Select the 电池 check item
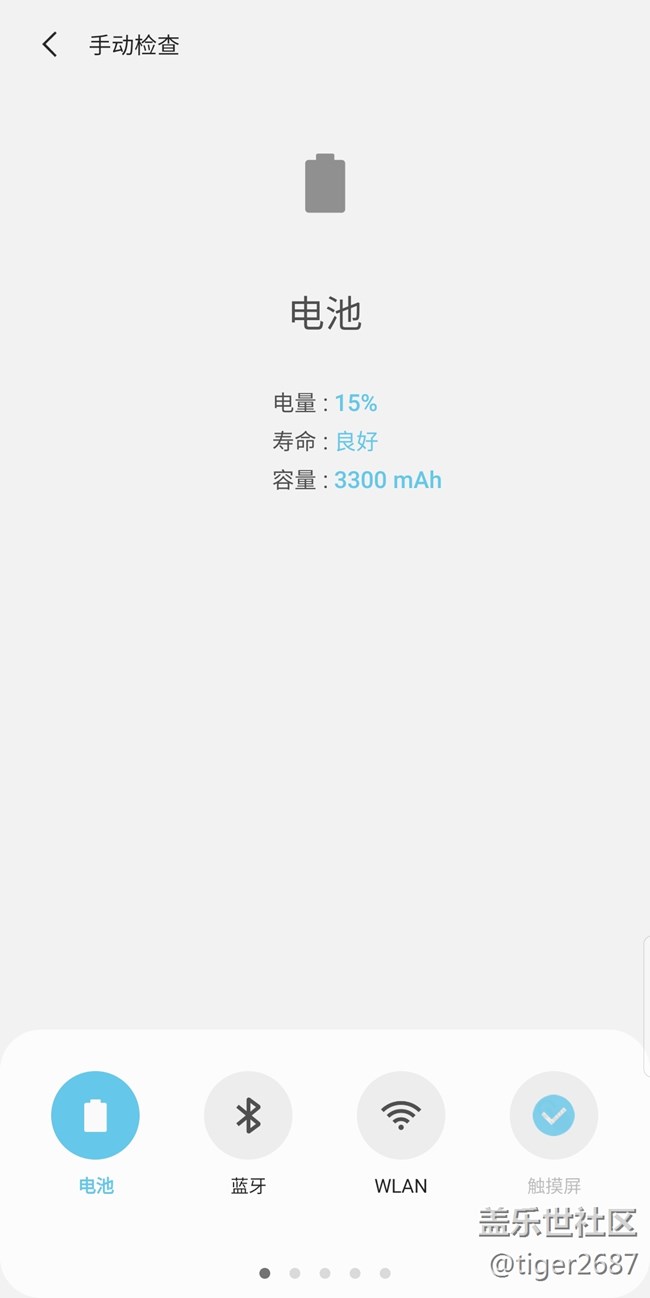650x1298 pixels. point(95,1115)
